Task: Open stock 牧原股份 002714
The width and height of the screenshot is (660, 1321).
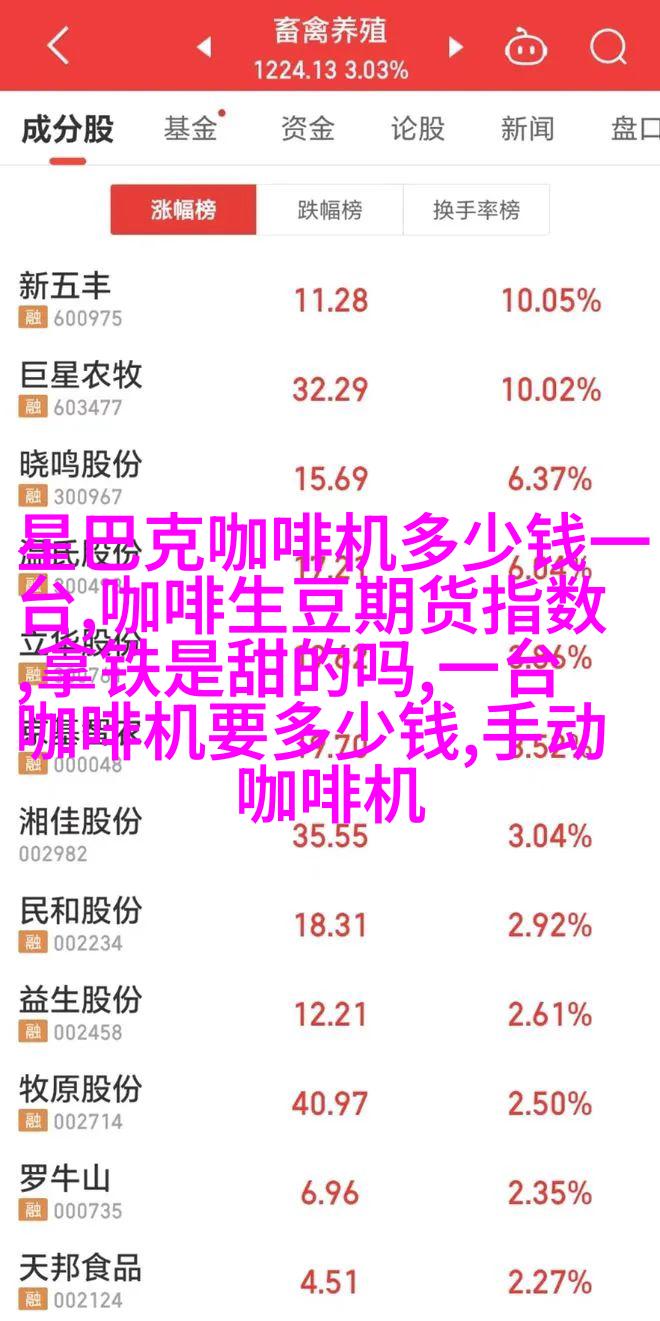Action: pos(330,1102)
